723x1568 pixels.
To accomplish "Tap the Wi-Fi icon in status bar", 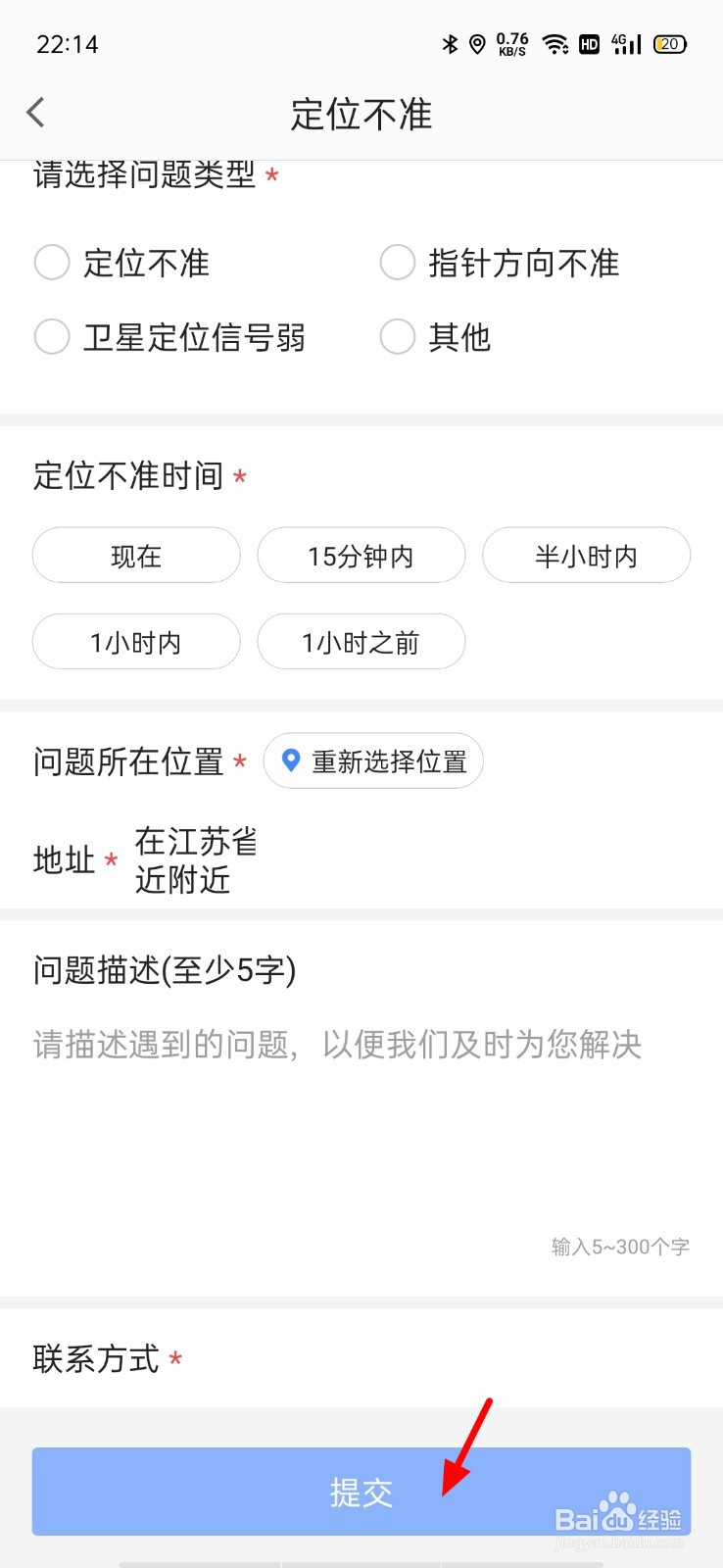I will tap(555, 44).
